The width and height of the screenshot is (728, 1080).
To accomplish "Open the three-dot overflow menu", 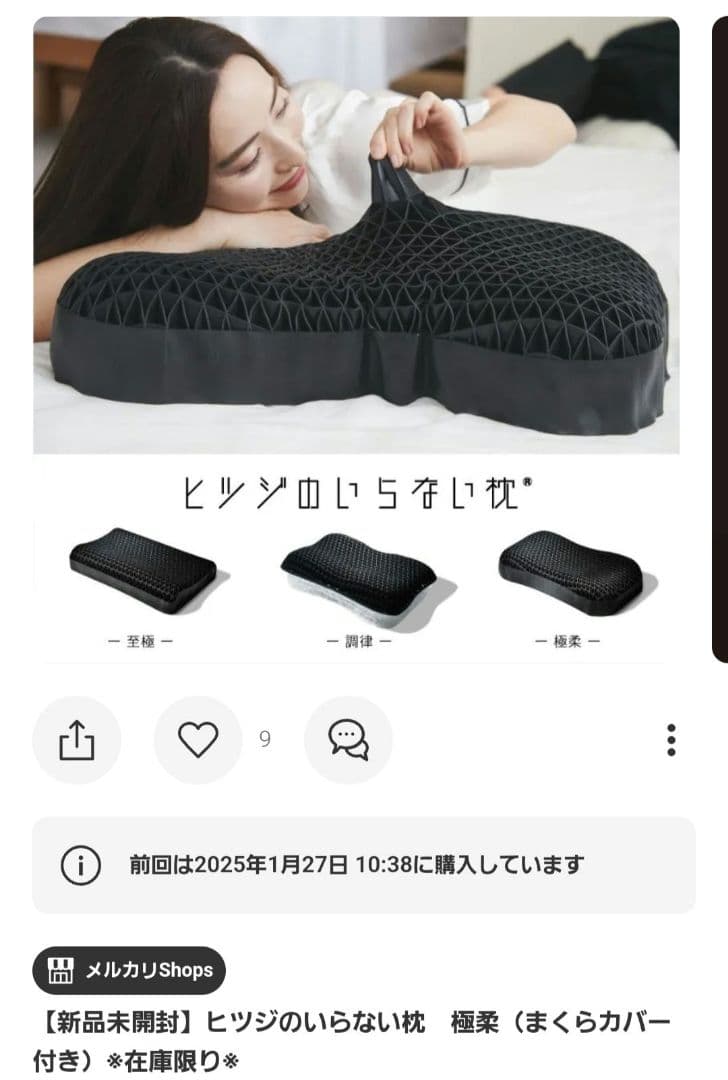I will click(671, 740).
